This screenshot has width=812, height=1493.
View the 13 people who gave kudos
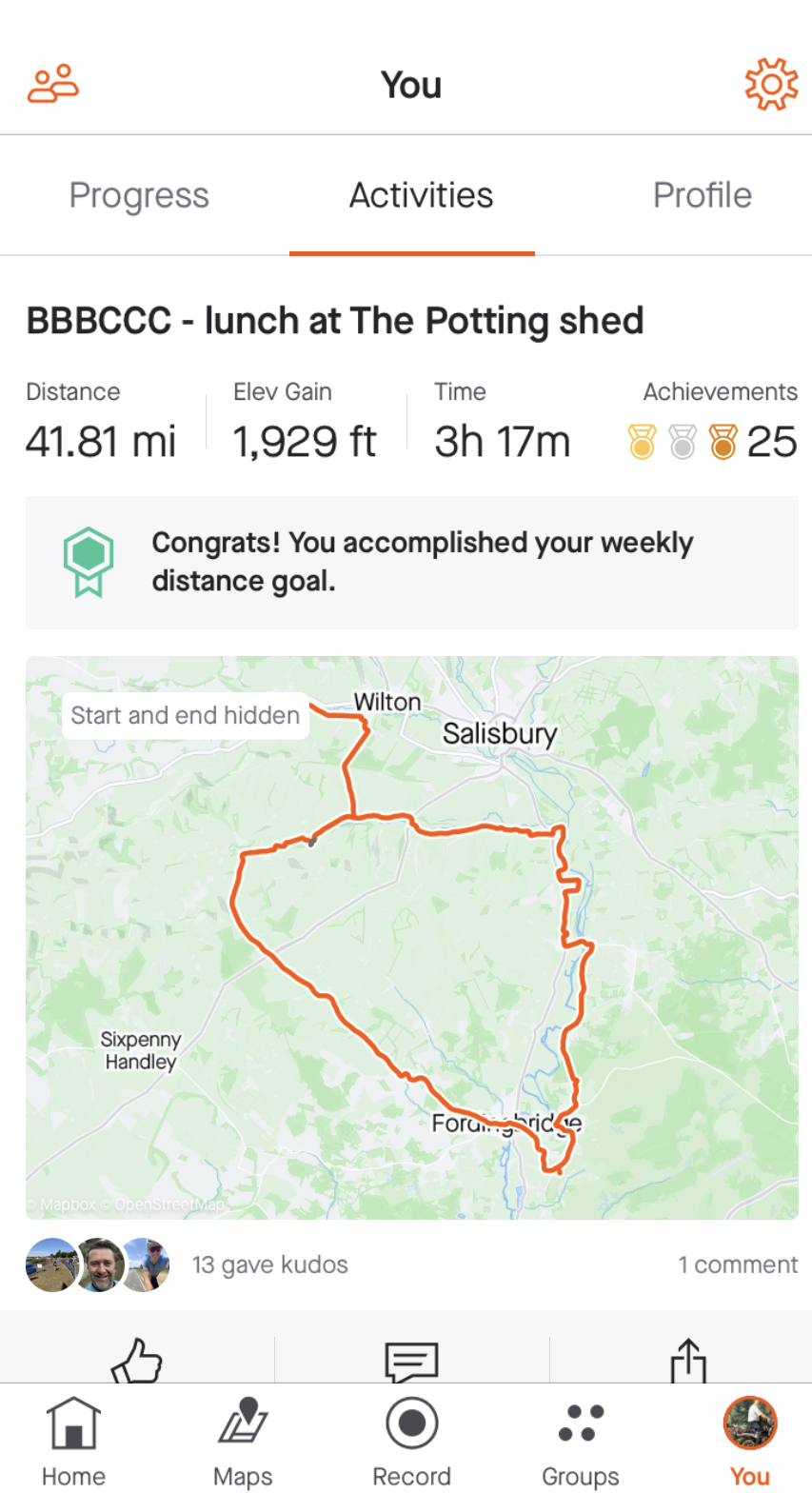269,1264
